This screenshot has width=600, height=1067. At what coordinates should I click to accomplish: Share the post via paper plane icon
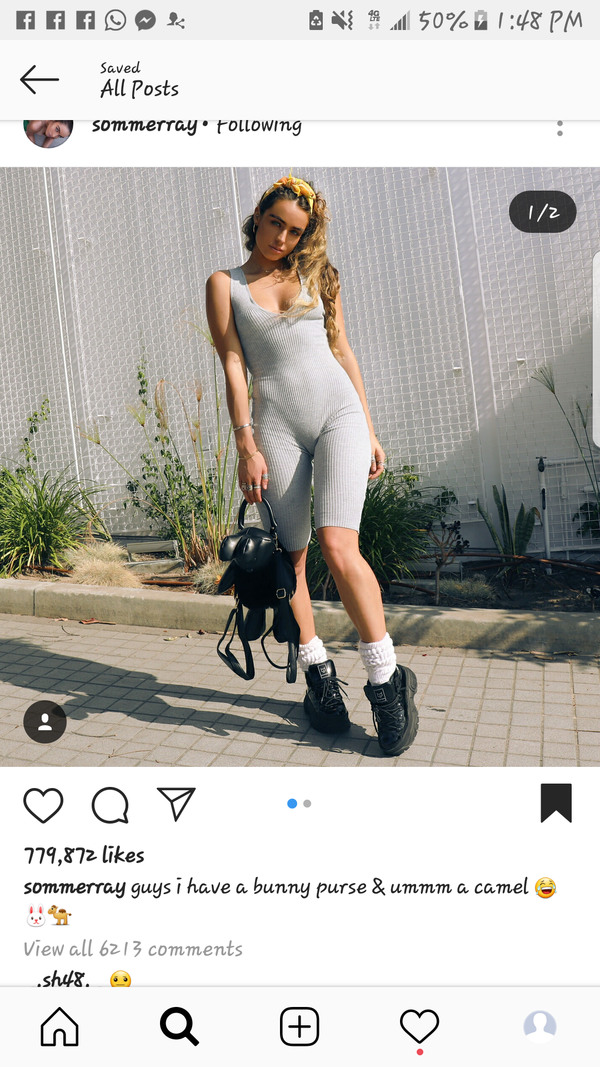coord(176,803)
